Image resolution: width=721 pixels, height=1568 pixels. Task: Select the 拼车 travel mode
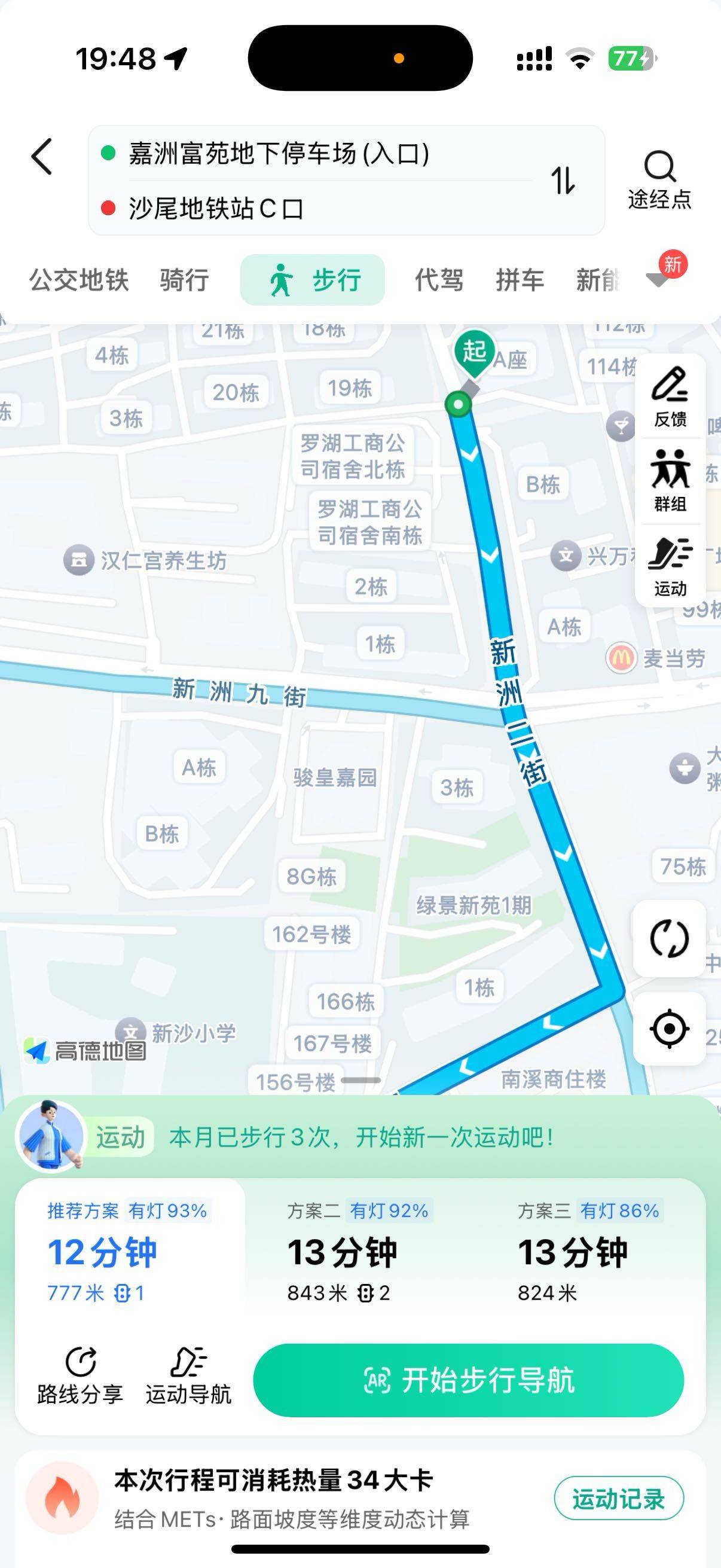click(520, 280)
